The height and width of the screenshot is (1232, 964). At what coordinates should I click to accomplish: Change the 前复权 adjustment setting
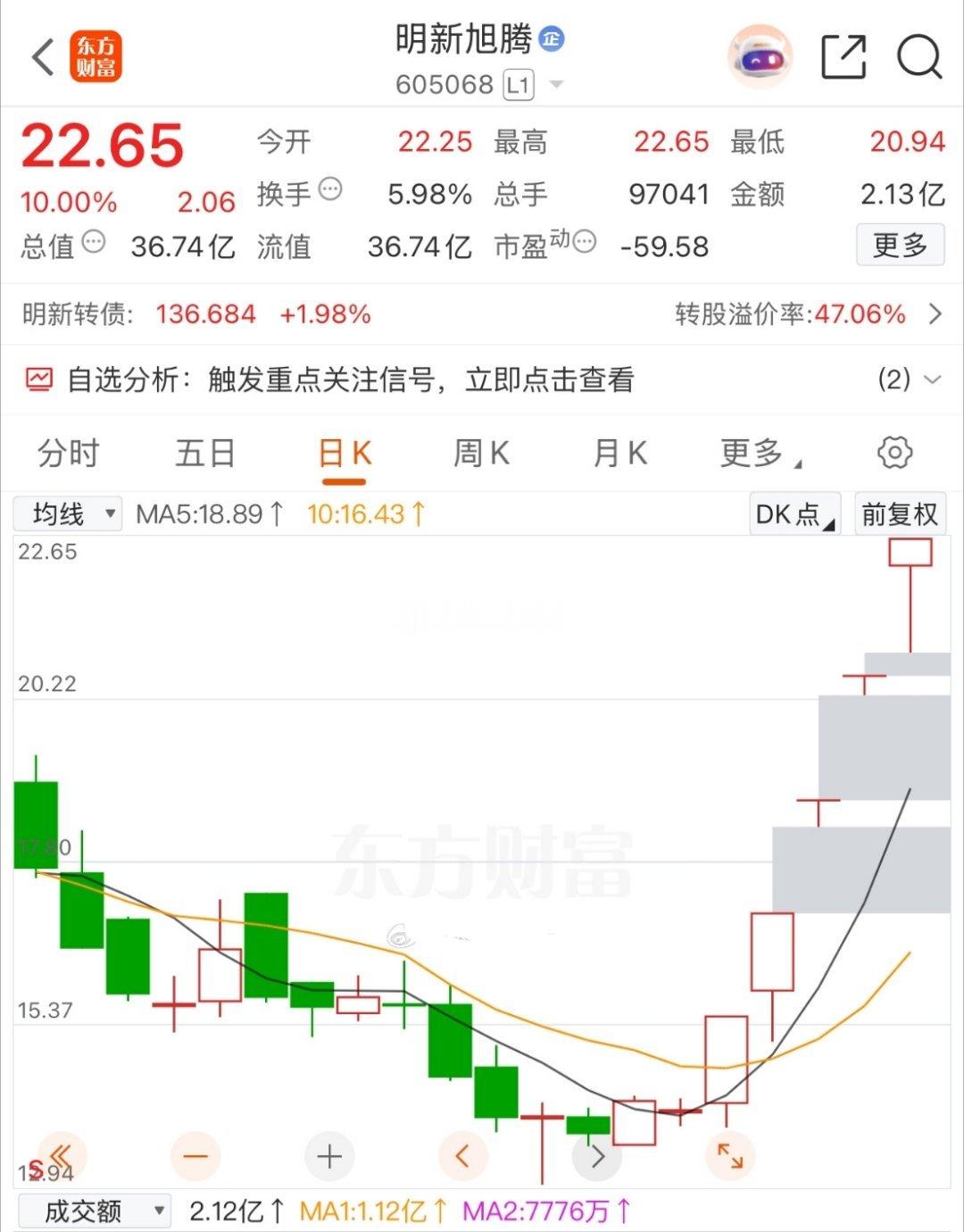pos(899,513)
